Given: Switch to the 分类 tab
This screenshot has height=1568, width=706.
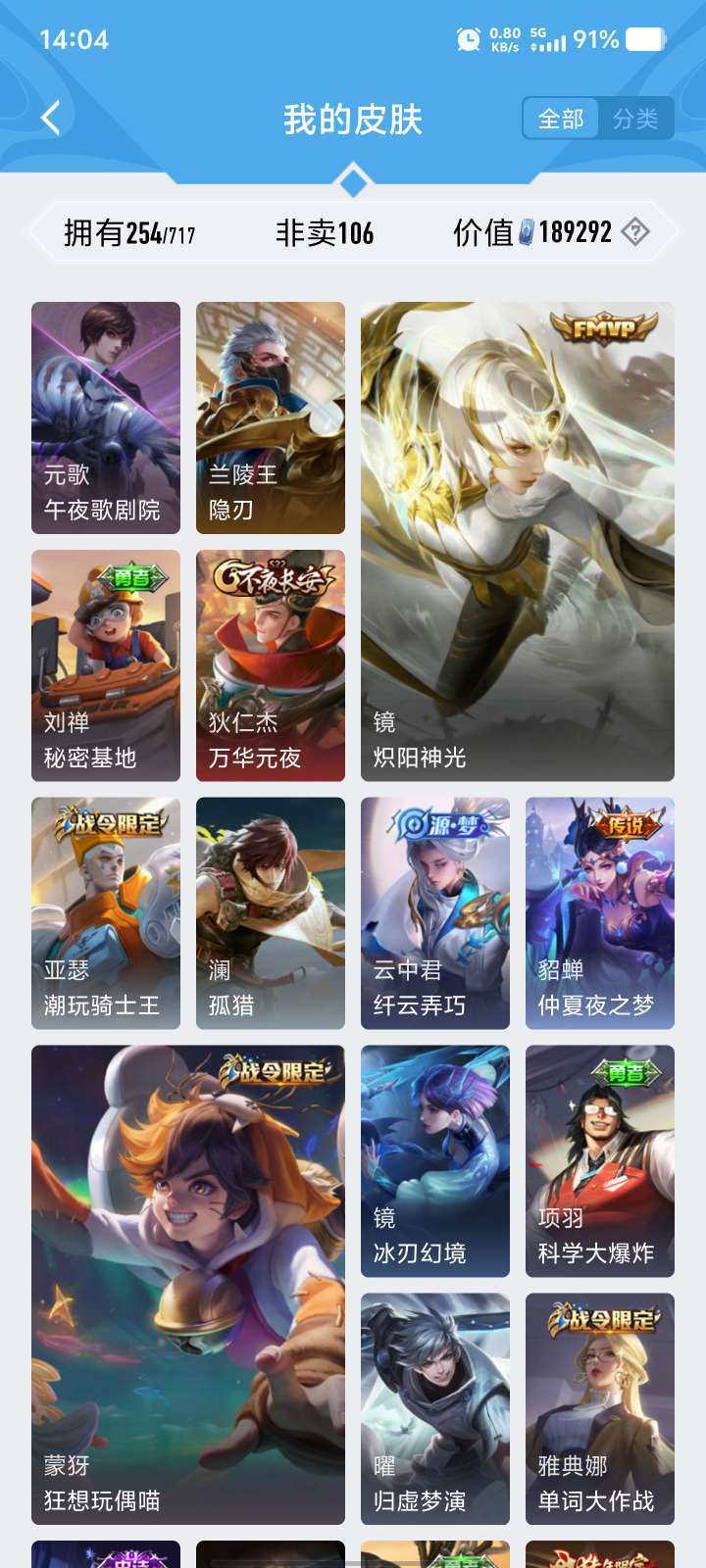Looking at the screenshot, I should (635, 120).
